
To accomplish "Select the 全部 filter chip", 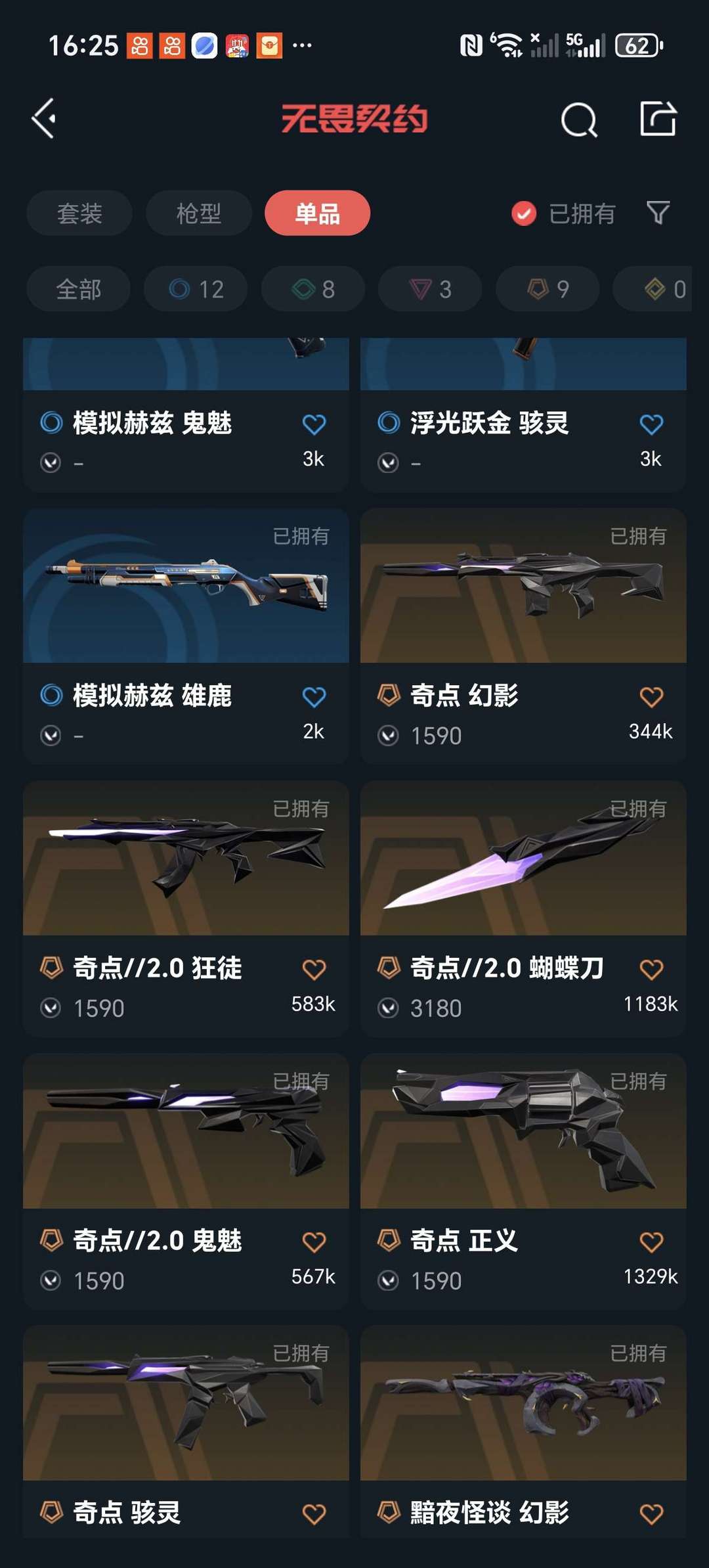I will coord(79,289).
